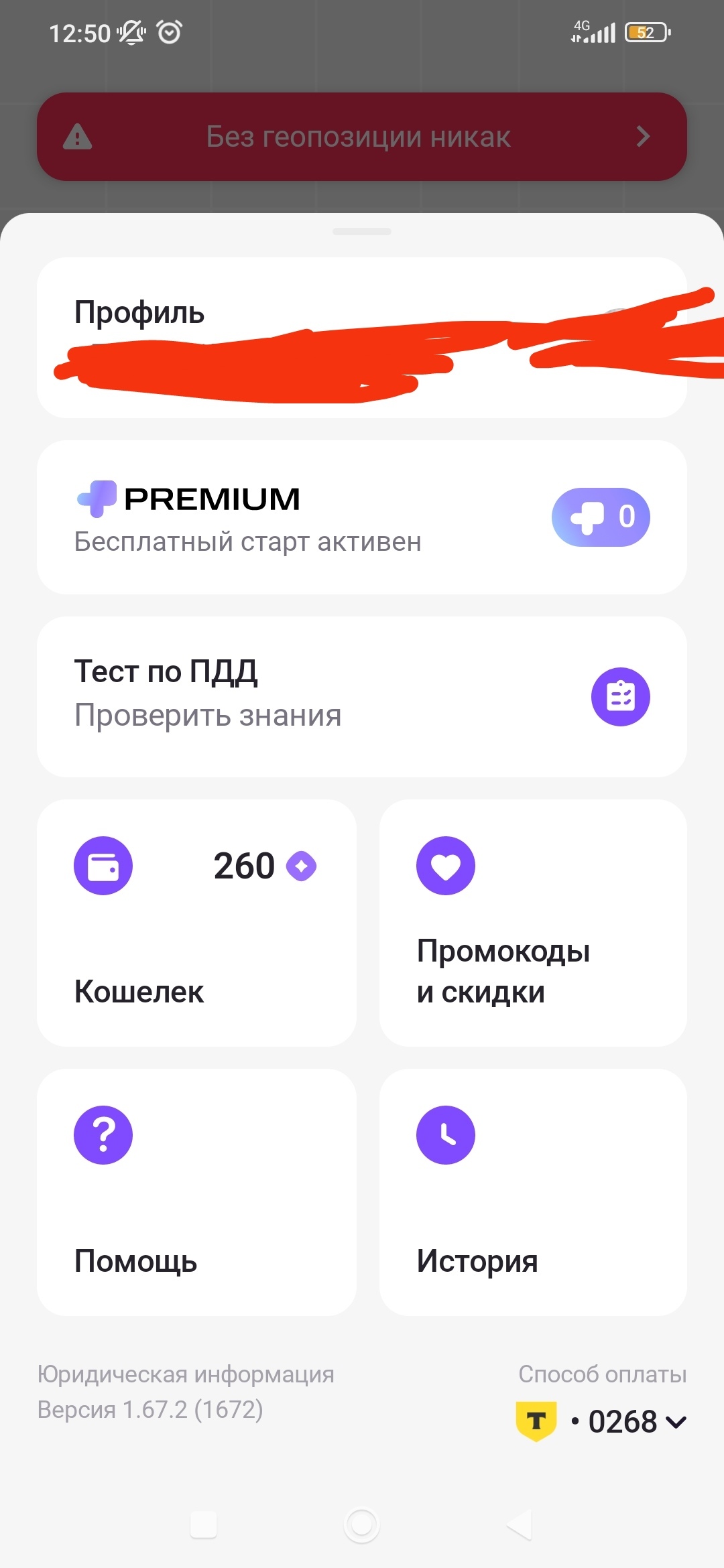Open the PREMIUM subscription card
Viewport: 724px width, 1568px height.
coord(362,517)
